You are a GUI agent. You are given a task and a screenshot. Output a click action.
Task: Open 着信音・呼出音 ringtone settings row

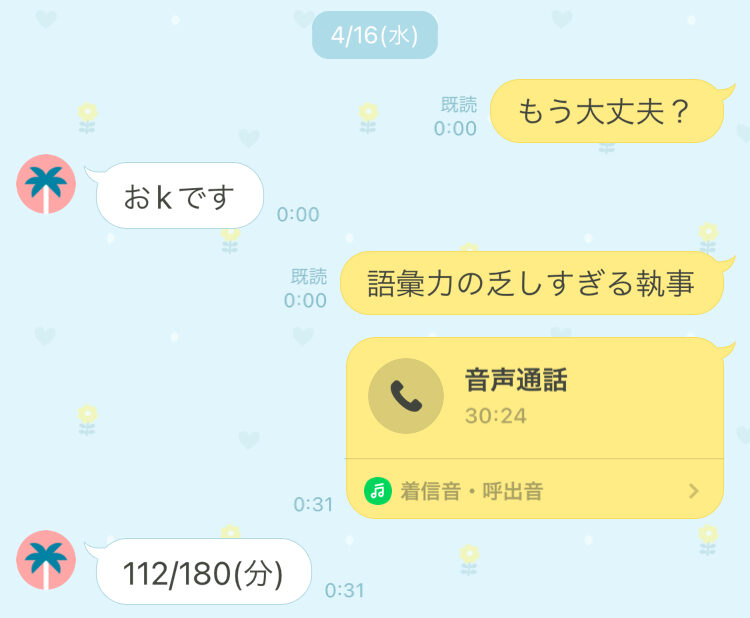click(533, 490)
